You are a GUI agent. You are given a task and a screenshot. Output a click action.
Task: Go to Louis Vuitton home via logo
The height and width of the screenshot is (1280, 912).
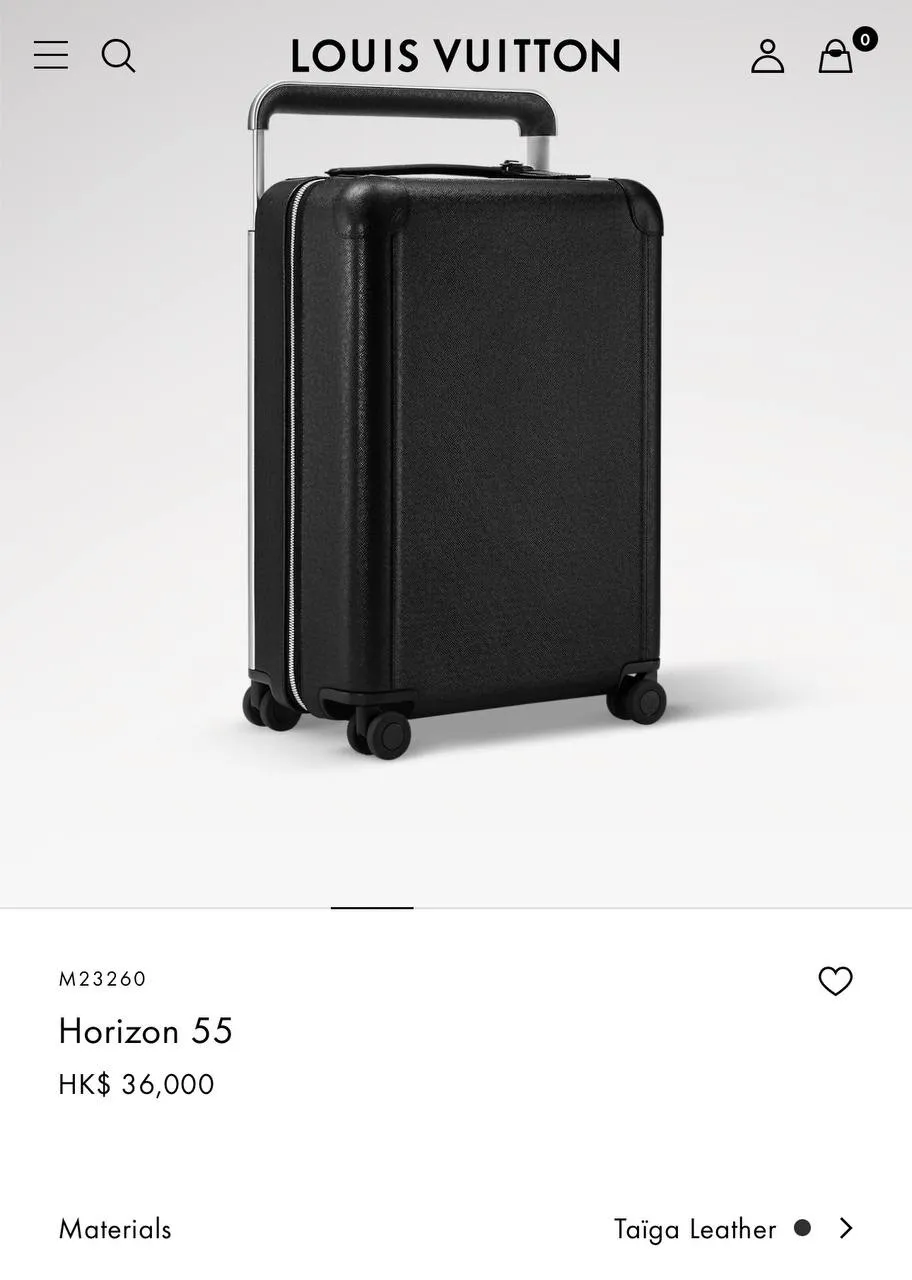pyautogui.click(x=456, y=56)
